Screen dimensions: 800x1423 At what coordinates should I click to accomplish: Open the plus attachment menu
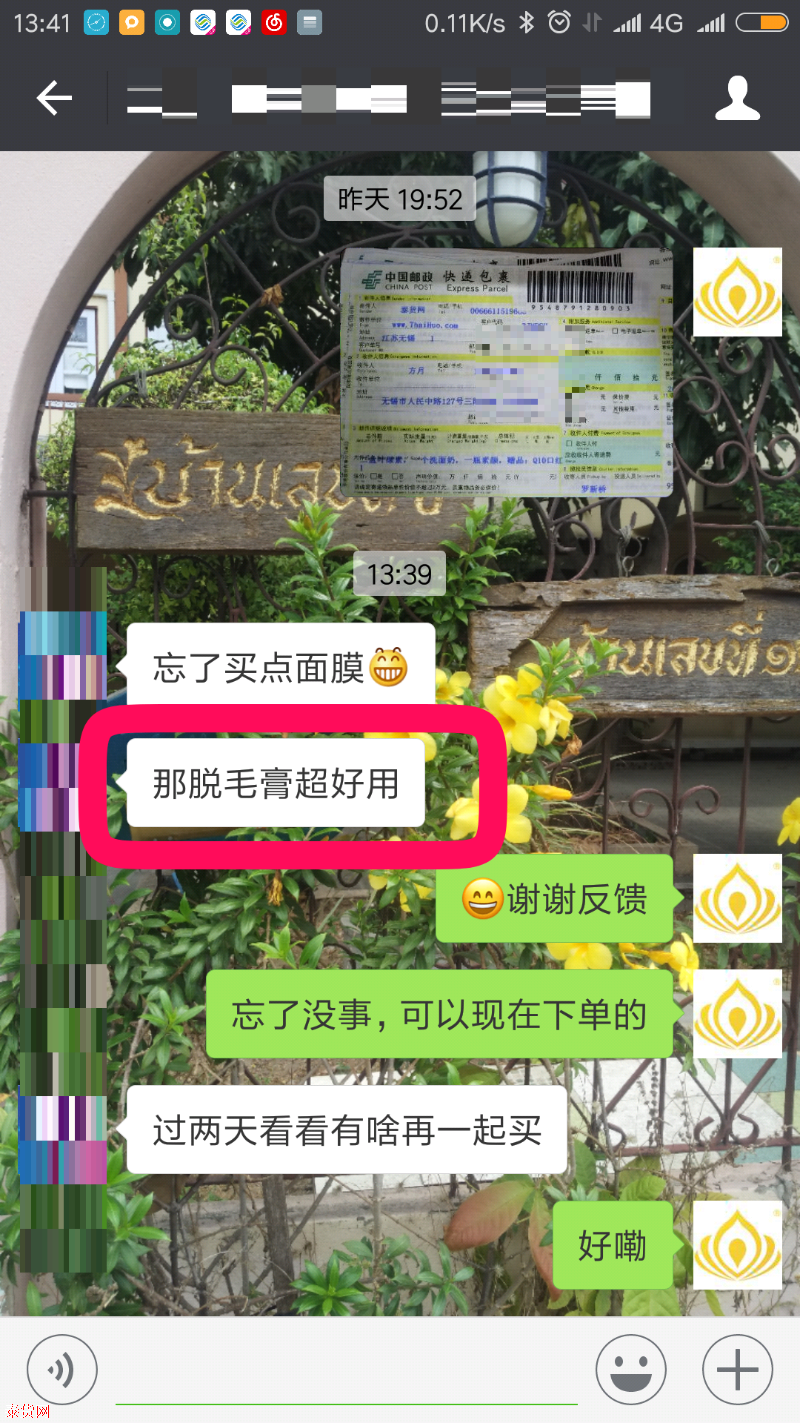coord(738,1370)
